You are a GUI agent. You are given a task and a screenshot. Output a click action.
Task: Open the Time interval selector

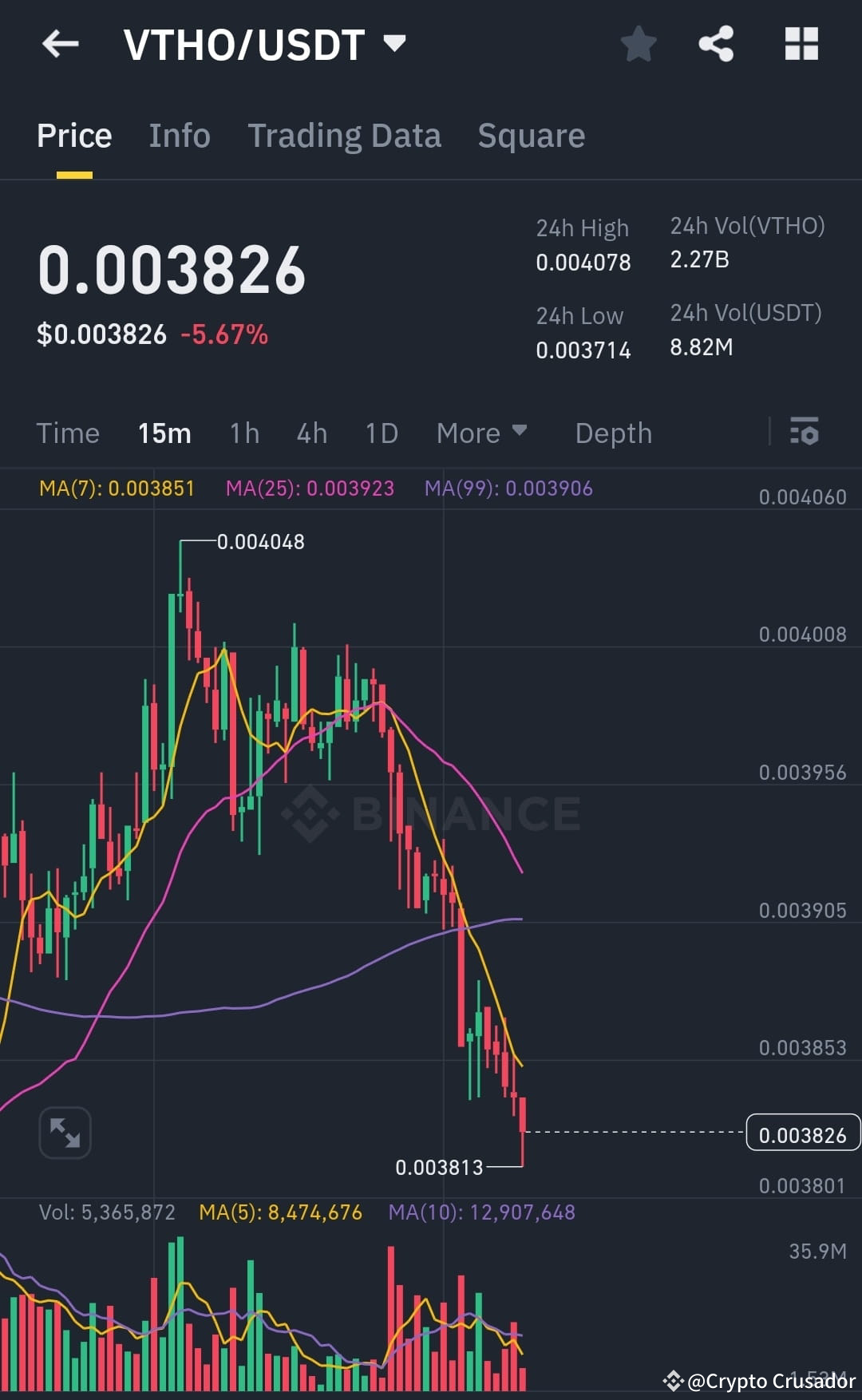(x=68, y=433)
